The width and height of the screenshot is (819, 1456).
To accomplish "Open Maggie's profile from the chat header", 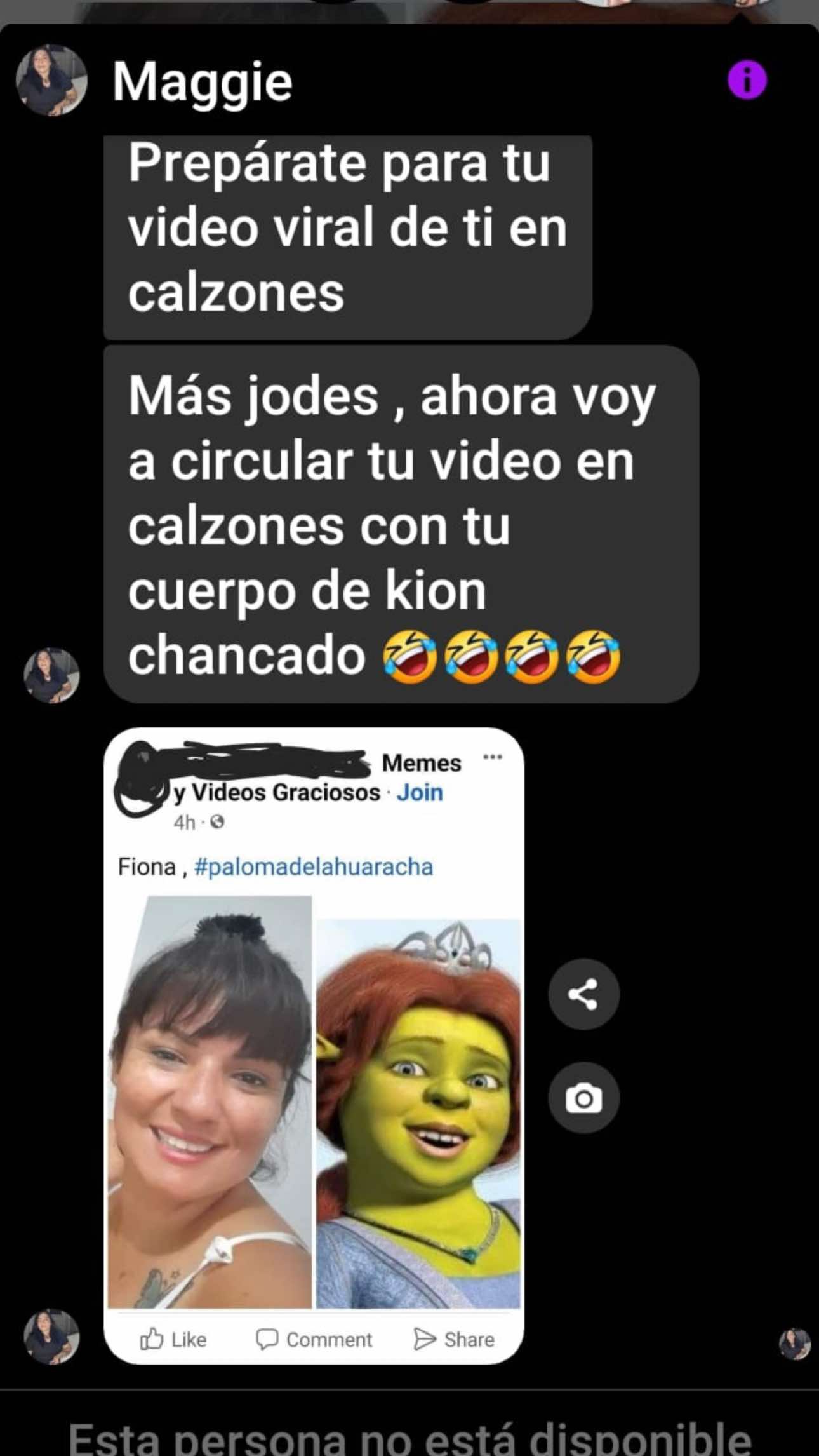I will (202, 81).
